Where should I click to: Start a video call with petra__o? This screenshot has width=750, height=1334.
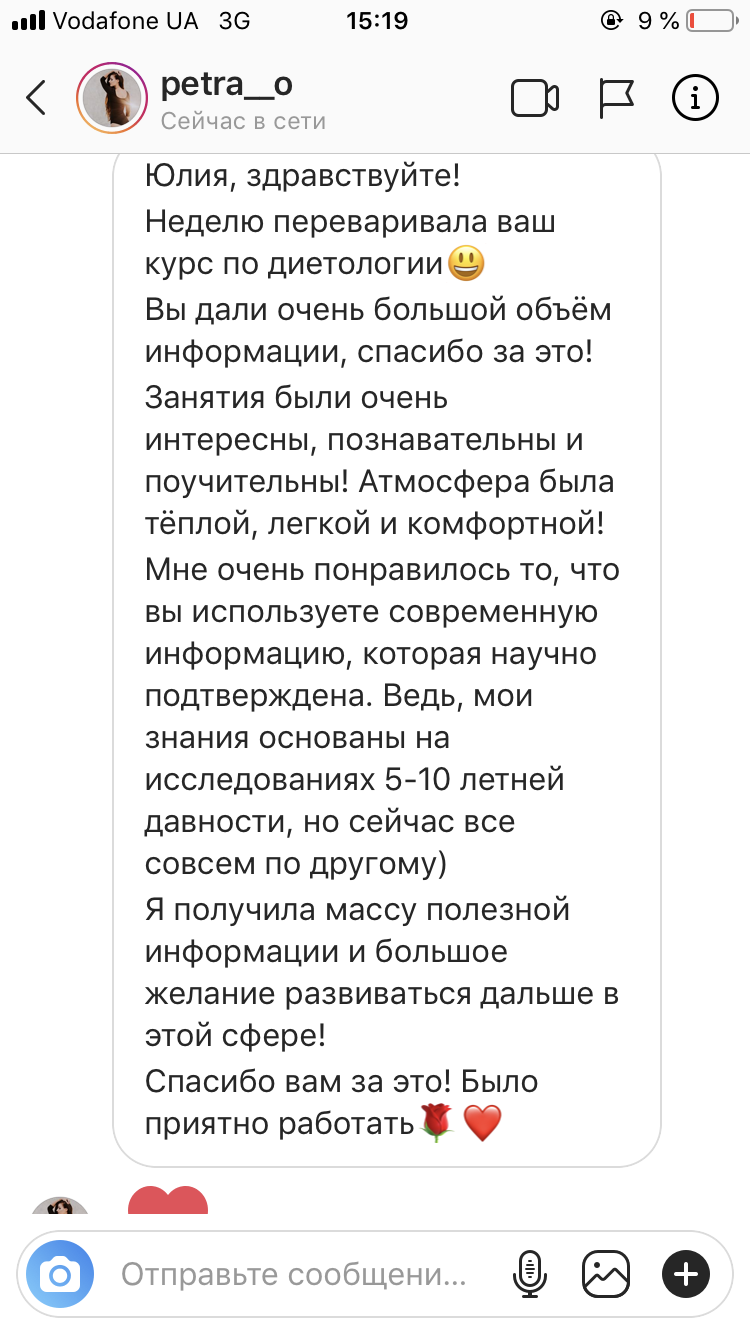pyautogui.click(x=535, y=98)
